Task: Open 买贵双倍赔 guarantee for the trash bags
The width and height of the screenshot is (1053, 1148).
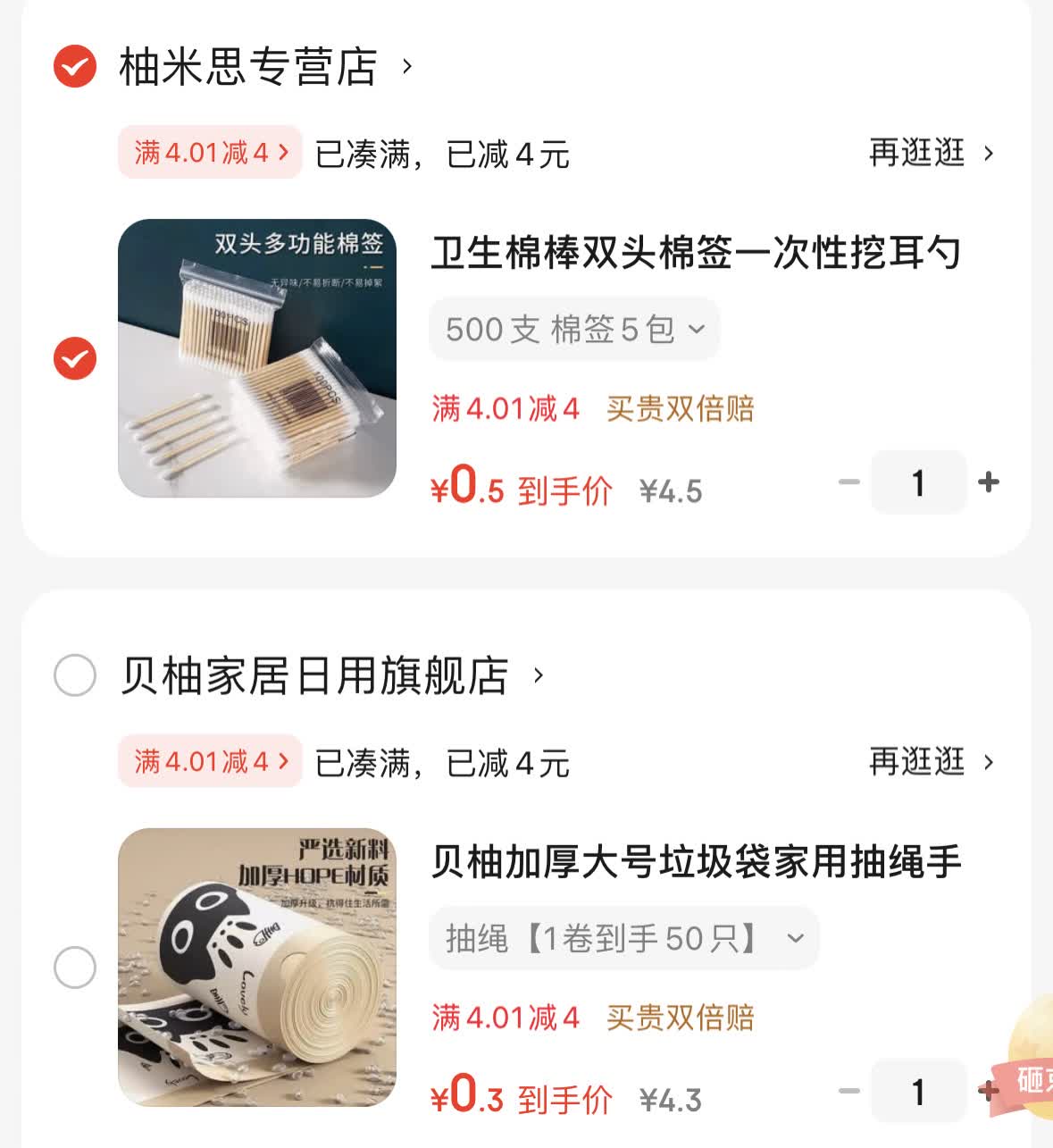Action: 680,1017
